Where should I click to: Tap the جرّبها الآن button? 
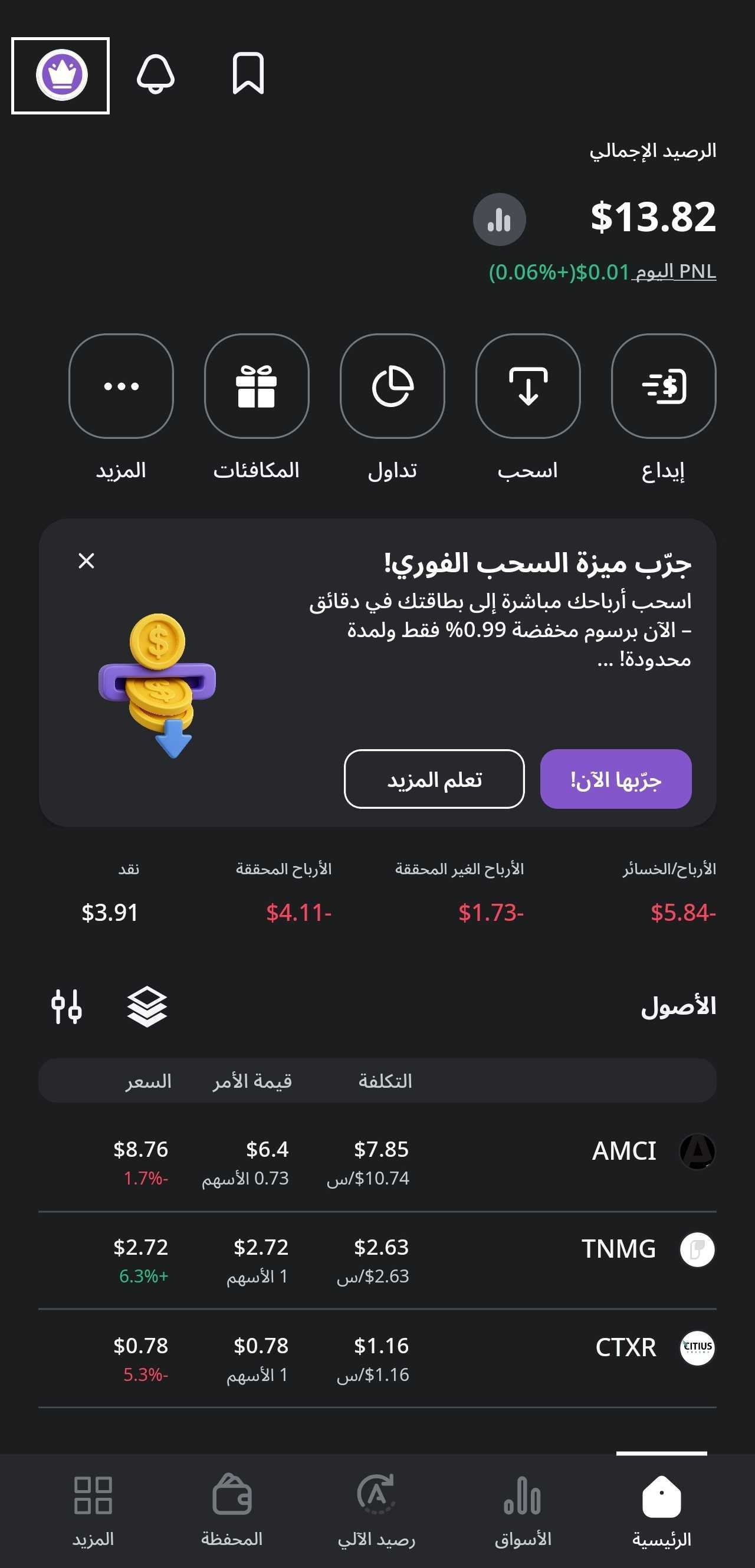(x=615, y=779)
